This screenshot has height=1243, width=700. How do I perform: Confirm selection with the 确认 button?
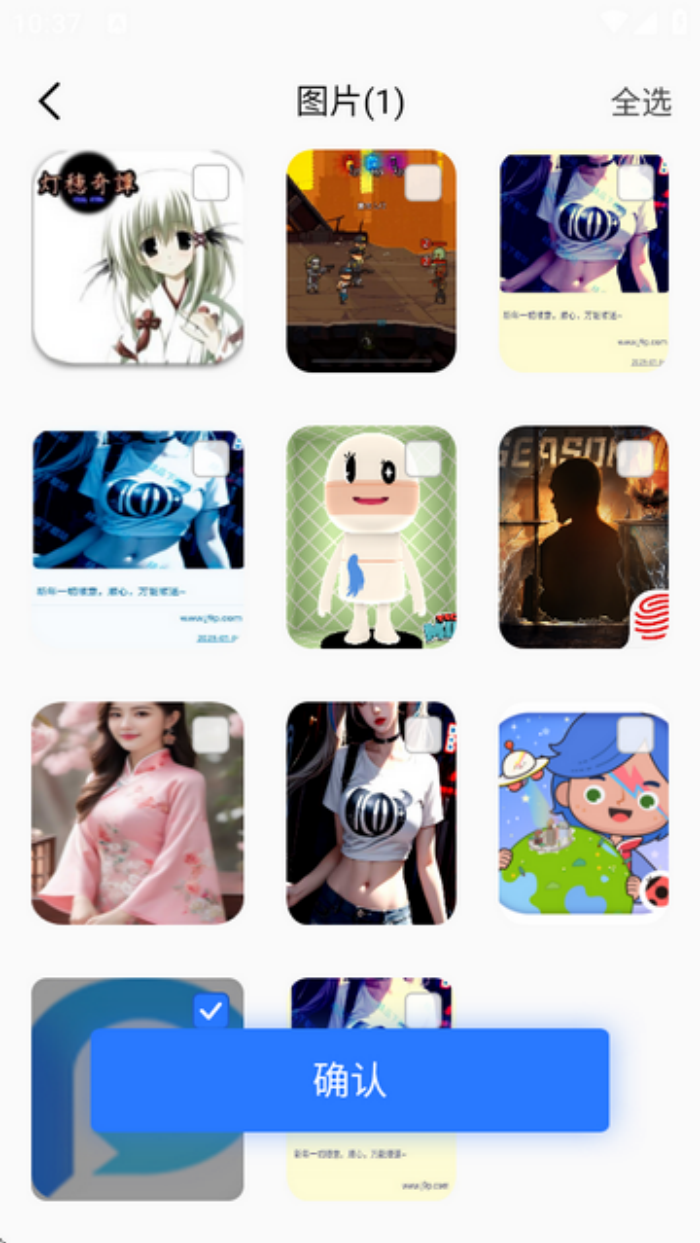tap(350, 1080)
